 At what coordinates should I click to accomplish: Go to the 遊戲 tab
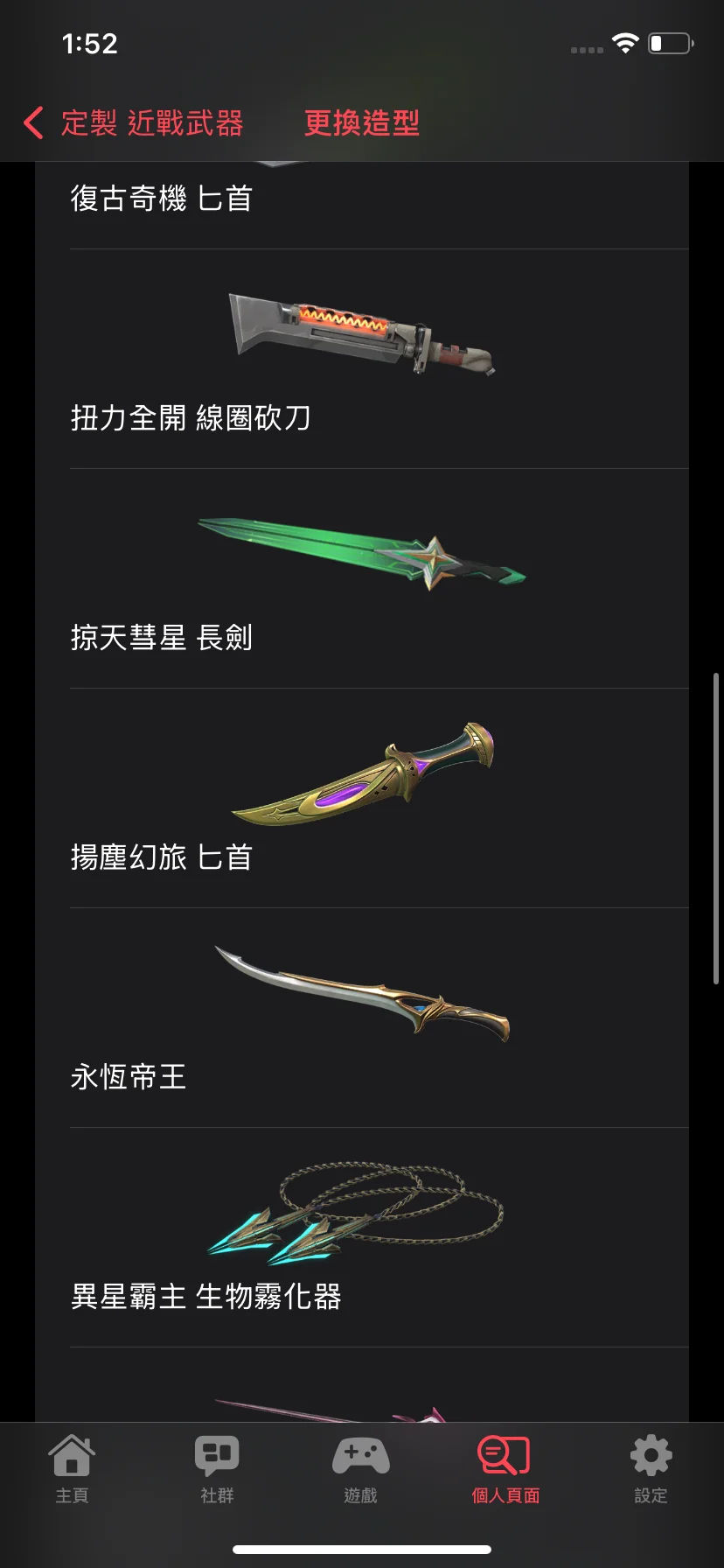[x=361, y=1470]
